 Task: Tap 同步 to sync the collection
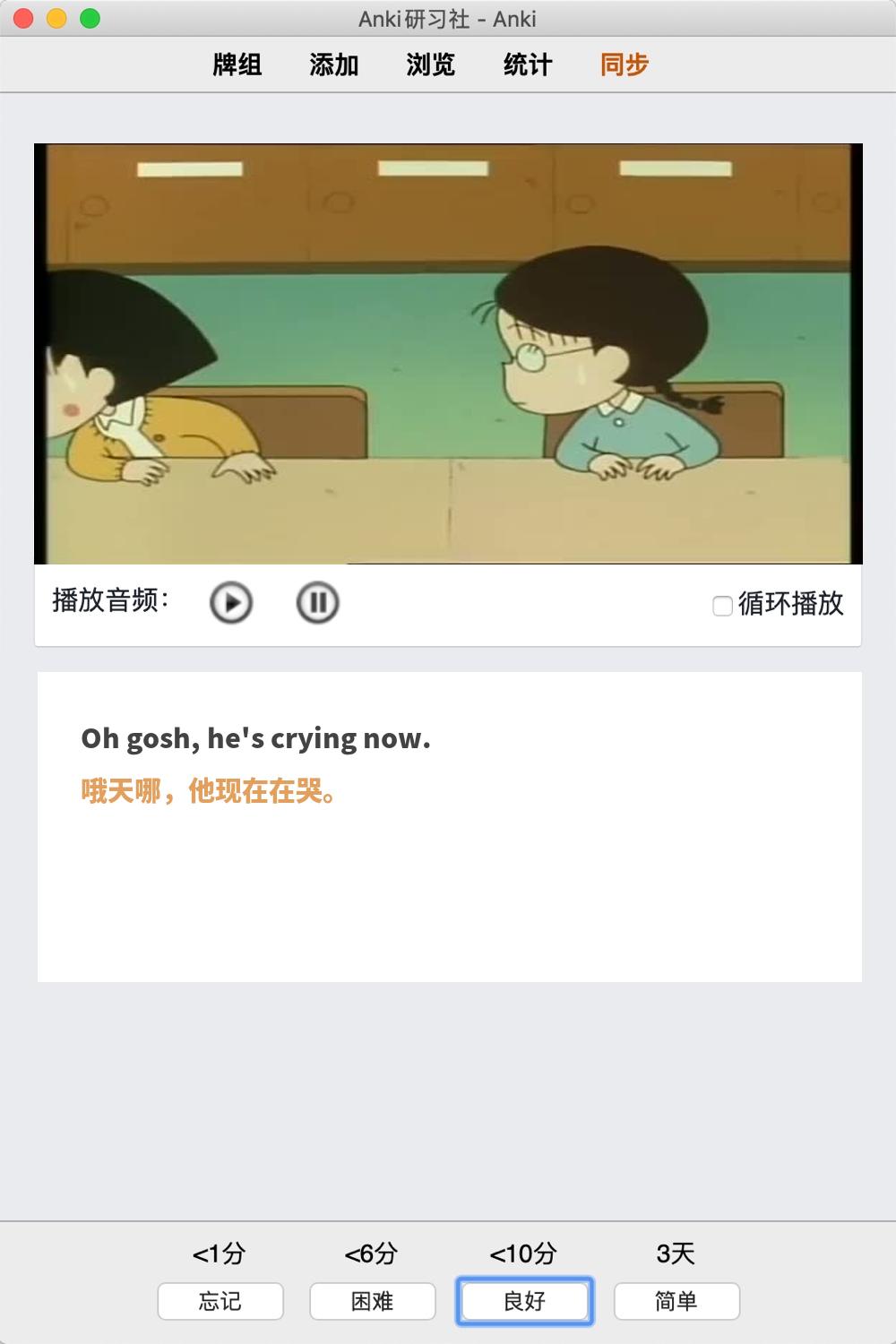coord(625,65)
